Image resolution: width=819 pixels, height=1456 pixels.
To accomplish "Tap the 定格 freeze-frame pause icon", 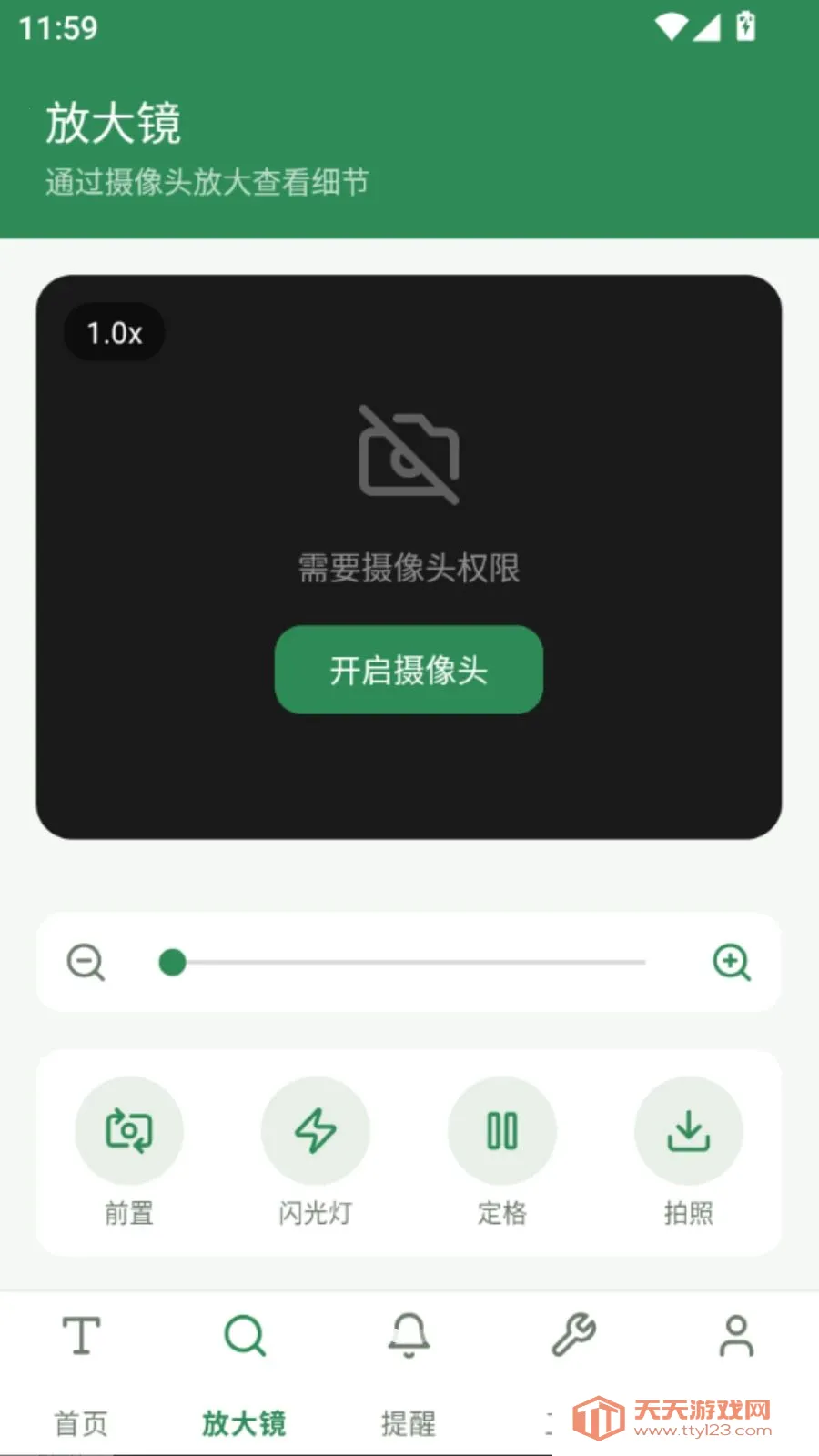I will pyautogui.click(x=502, y=1130).
